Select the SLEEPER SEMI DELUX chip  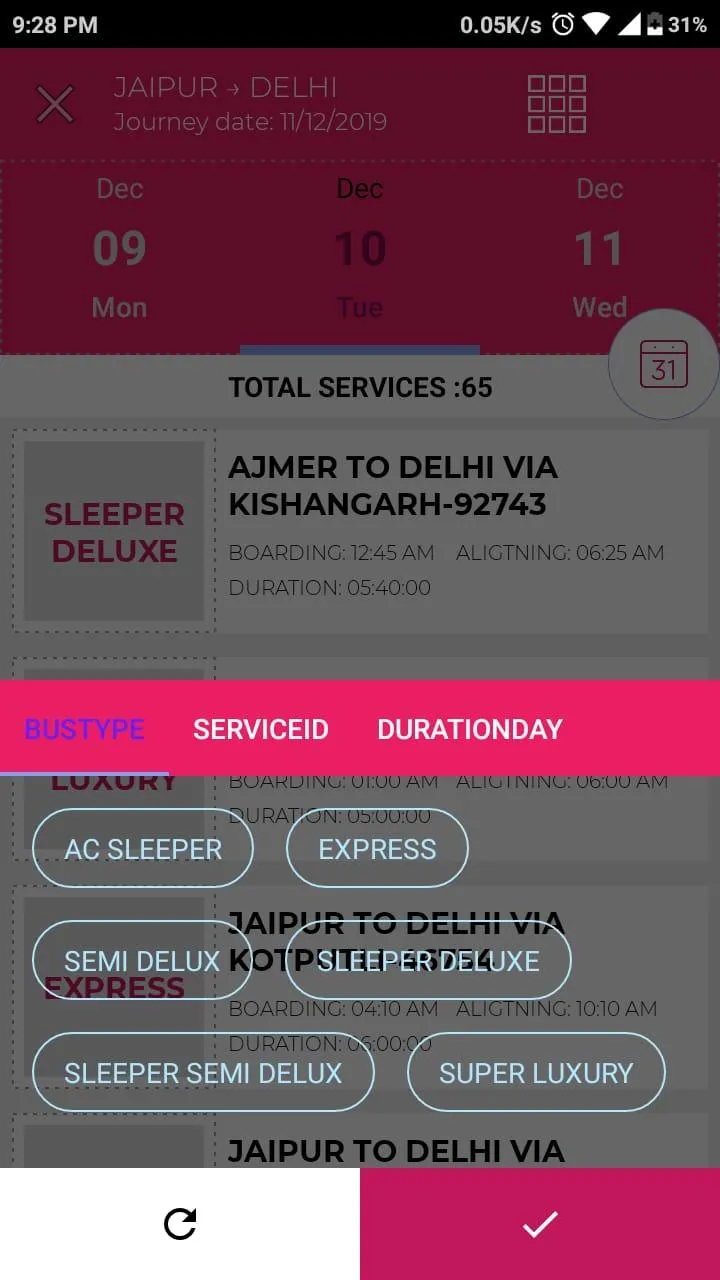[203, 1073]
